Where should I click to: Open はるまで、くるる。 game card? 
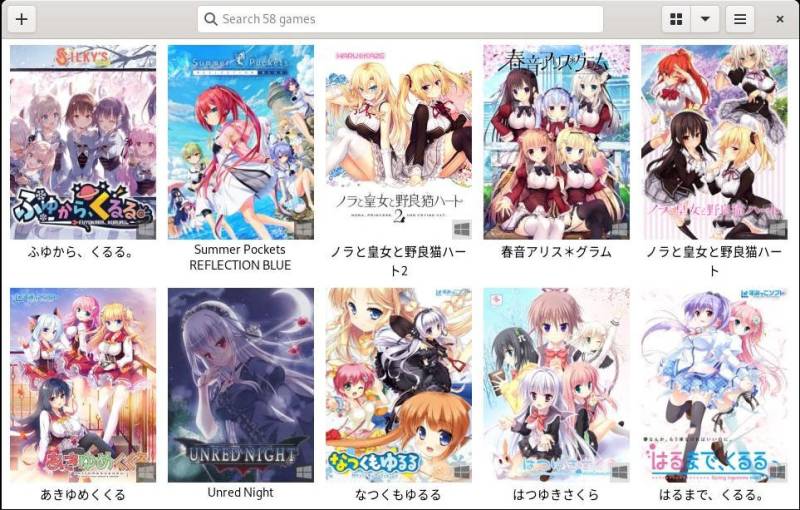coord(714,385)
